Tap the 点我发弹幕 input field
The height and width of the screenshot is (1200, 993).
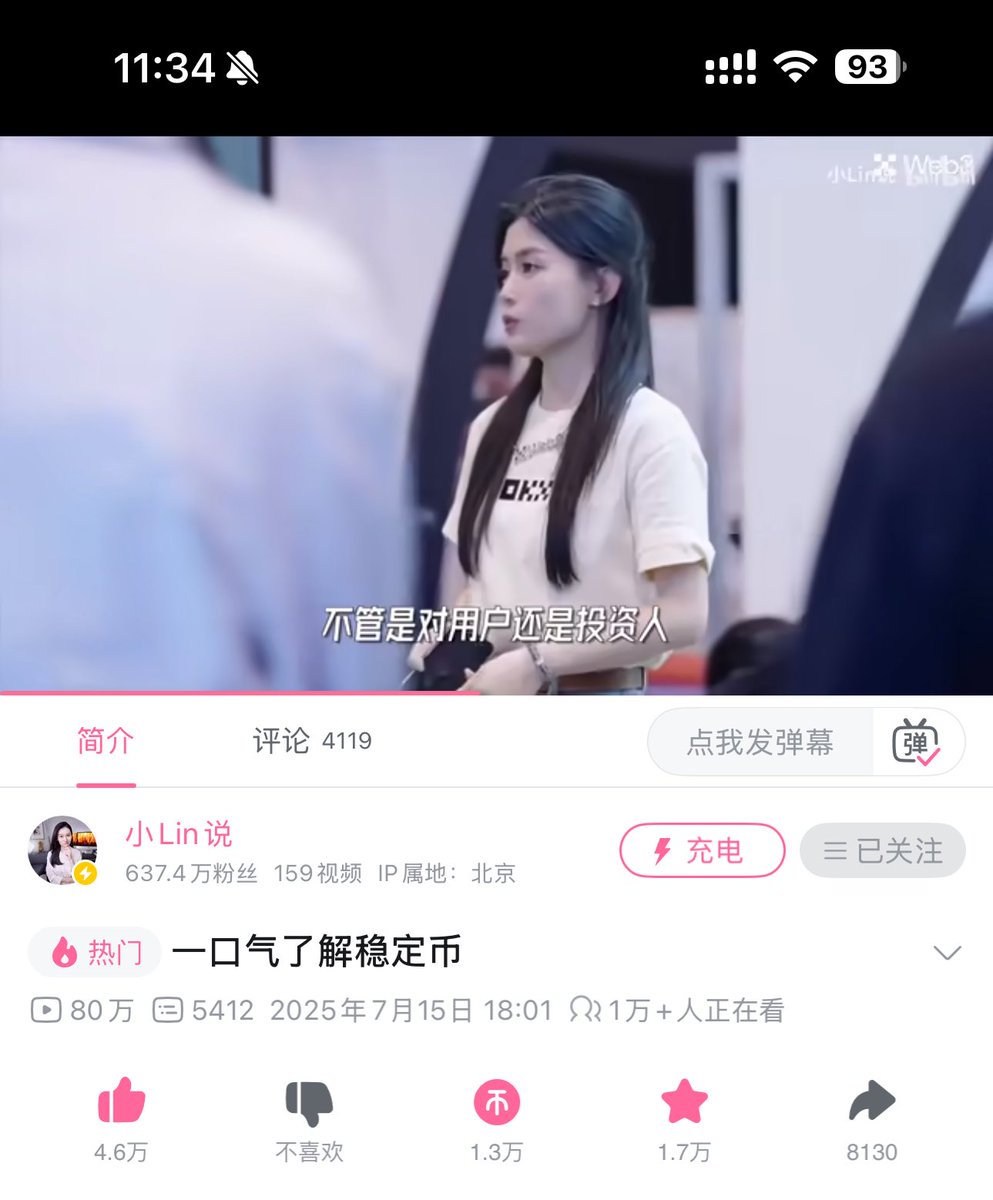(x=760, y=742)
